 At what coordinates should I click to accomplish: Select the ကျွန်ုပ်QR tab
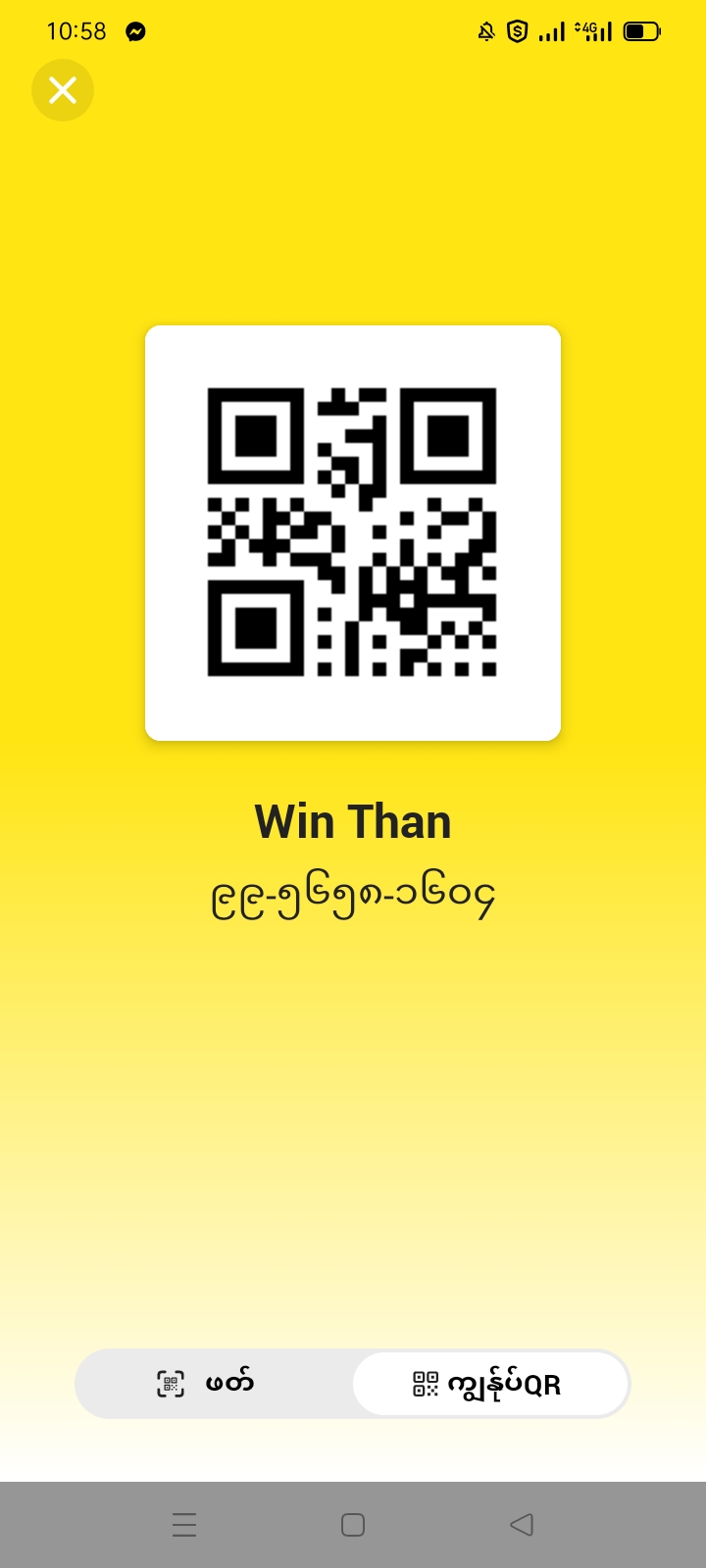(489, 1384)
